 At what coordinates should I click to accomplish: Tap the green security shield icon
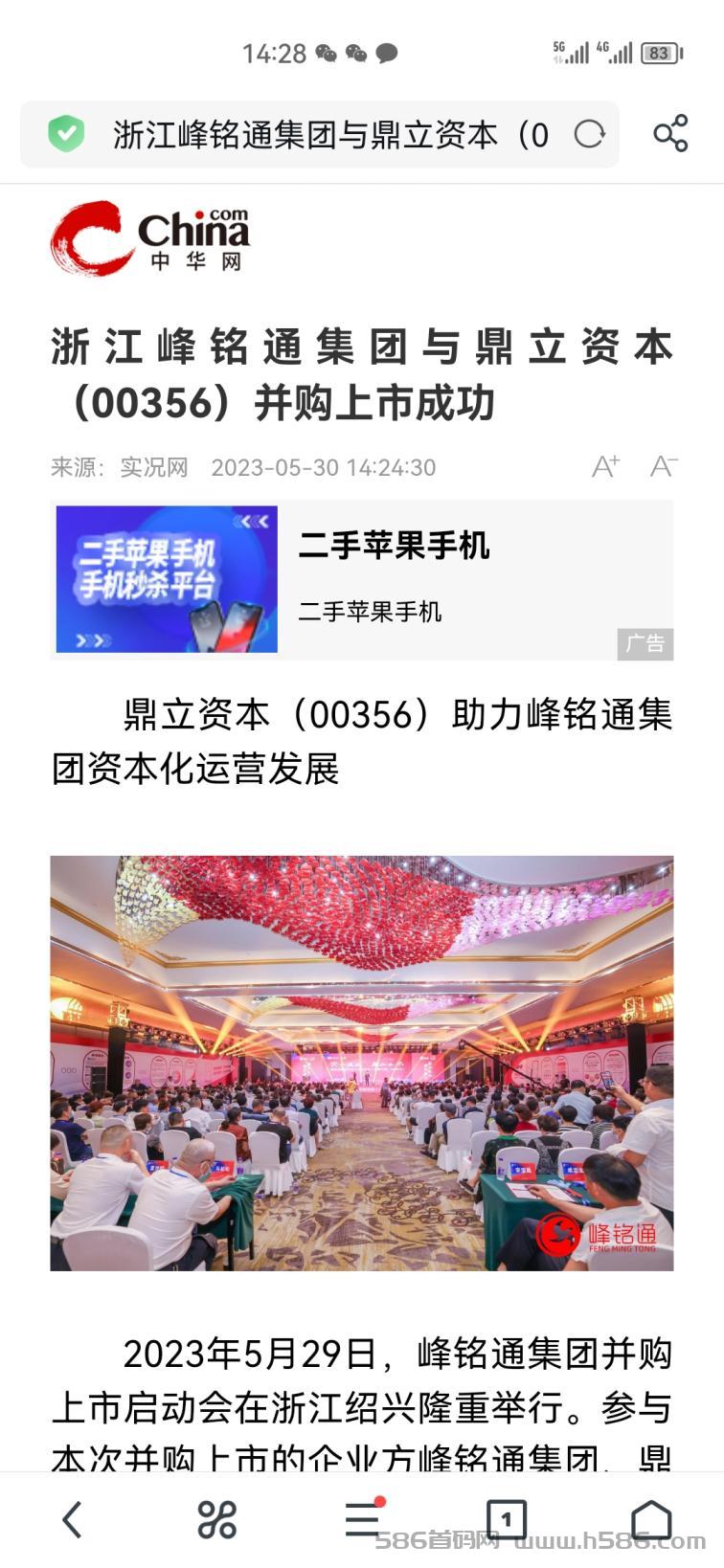tap(66, 134)
